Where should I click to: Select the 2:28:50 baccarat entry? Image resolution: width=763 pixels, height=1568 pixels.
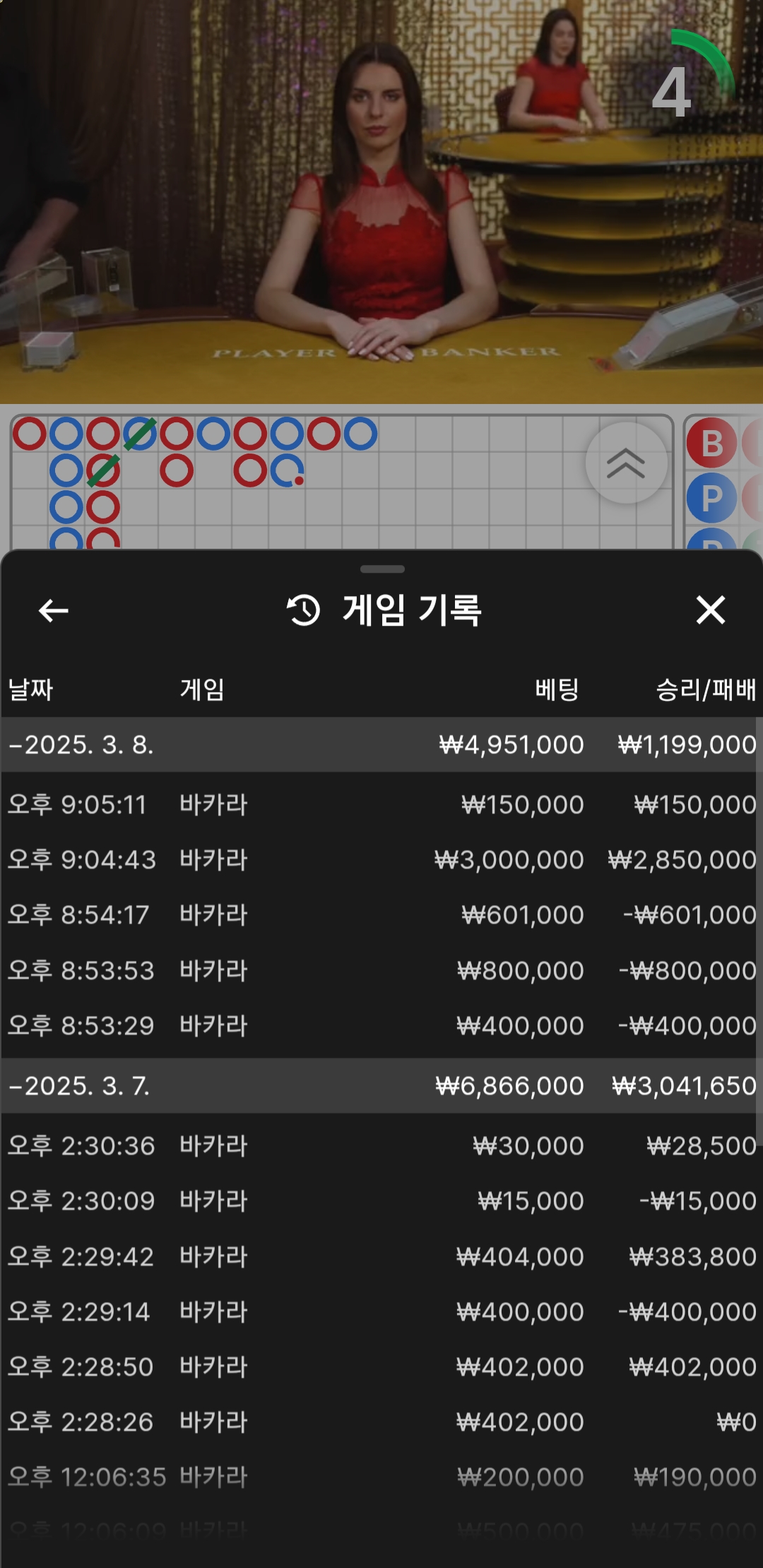coord(381,1367)
